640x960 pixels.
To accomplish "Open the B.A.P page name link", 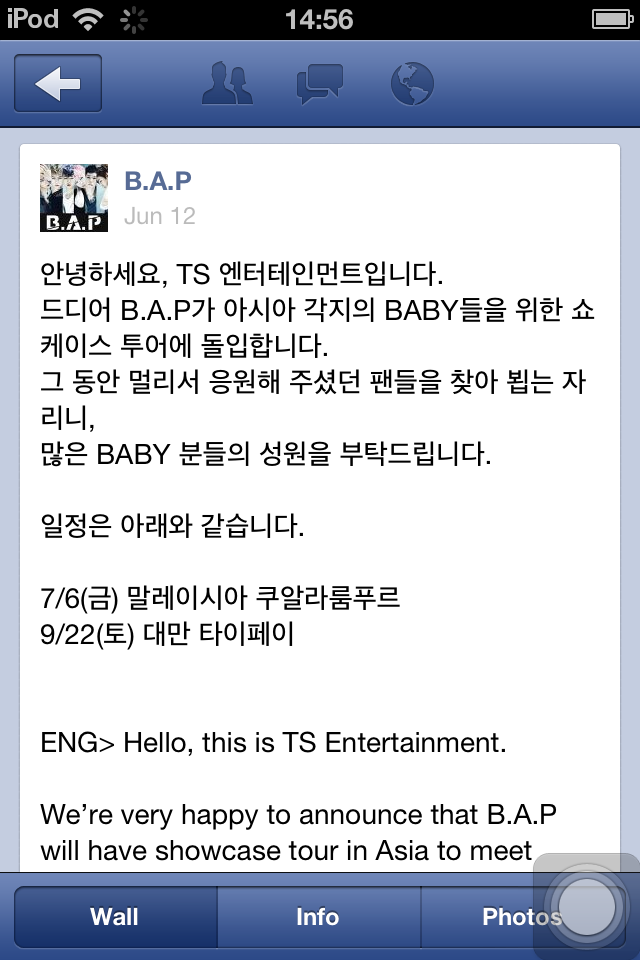I will pos(158,181).
